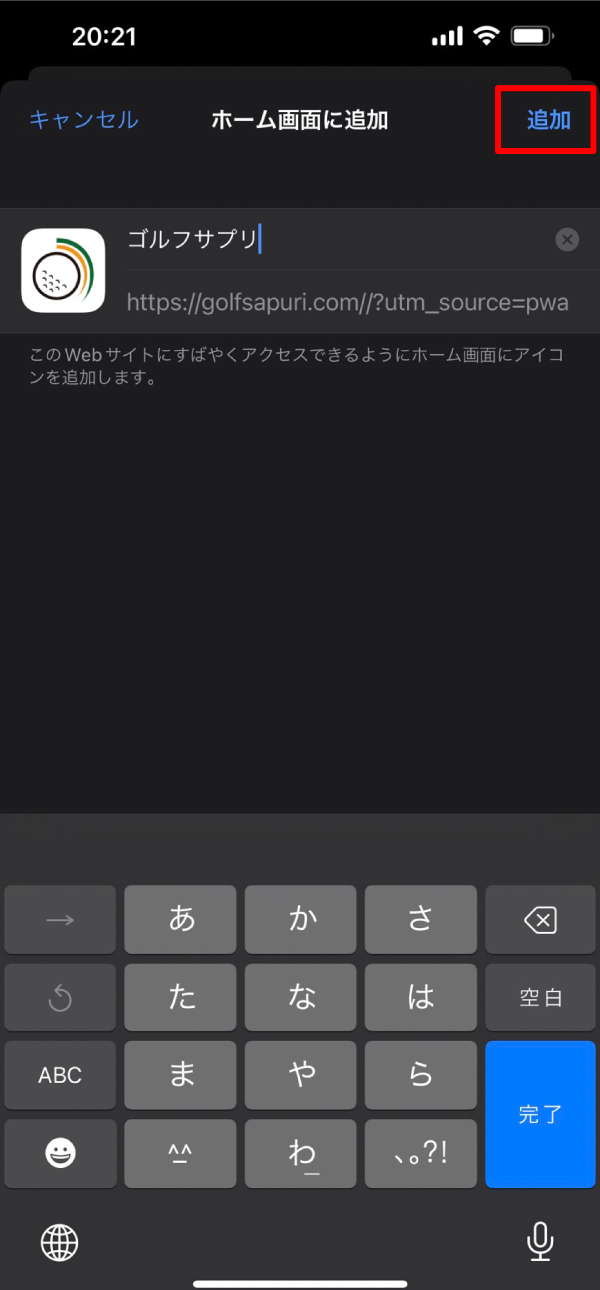Tap the は kana key

421,998
